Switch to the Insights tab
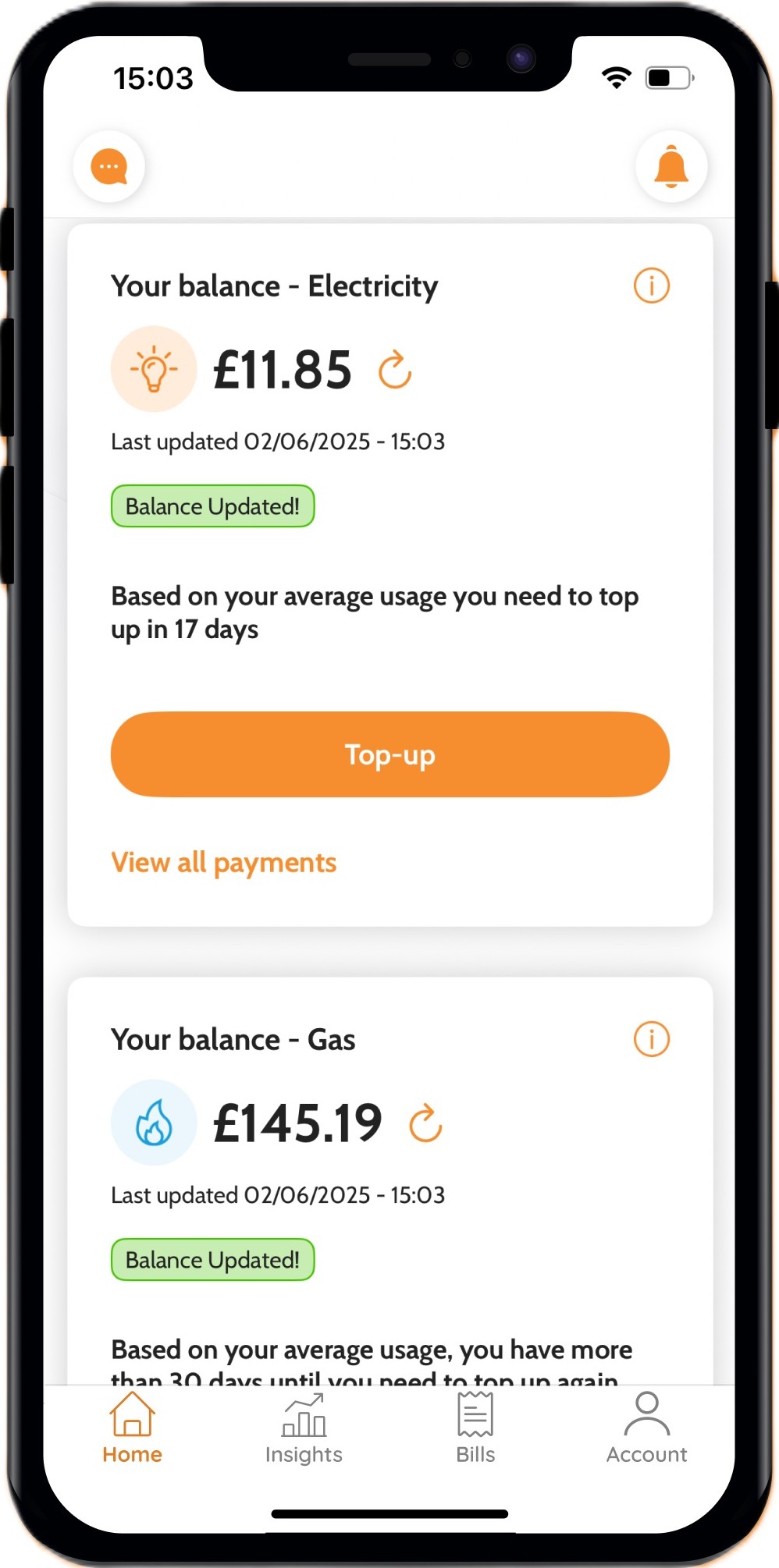779x1568 pixels. pos(304,1428)
